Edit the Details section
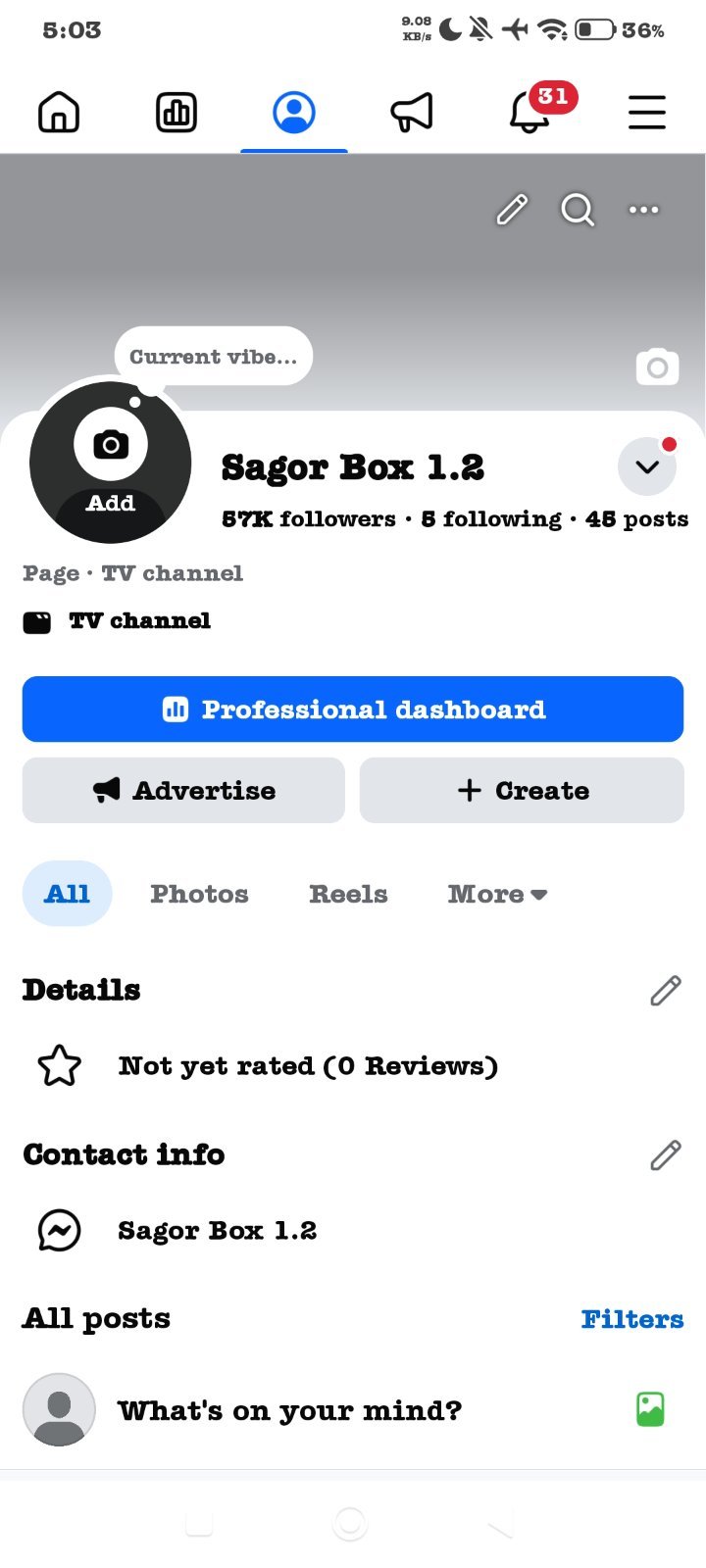The height and width of the screenshot is (1568, 706). click(x=665, y=991)
